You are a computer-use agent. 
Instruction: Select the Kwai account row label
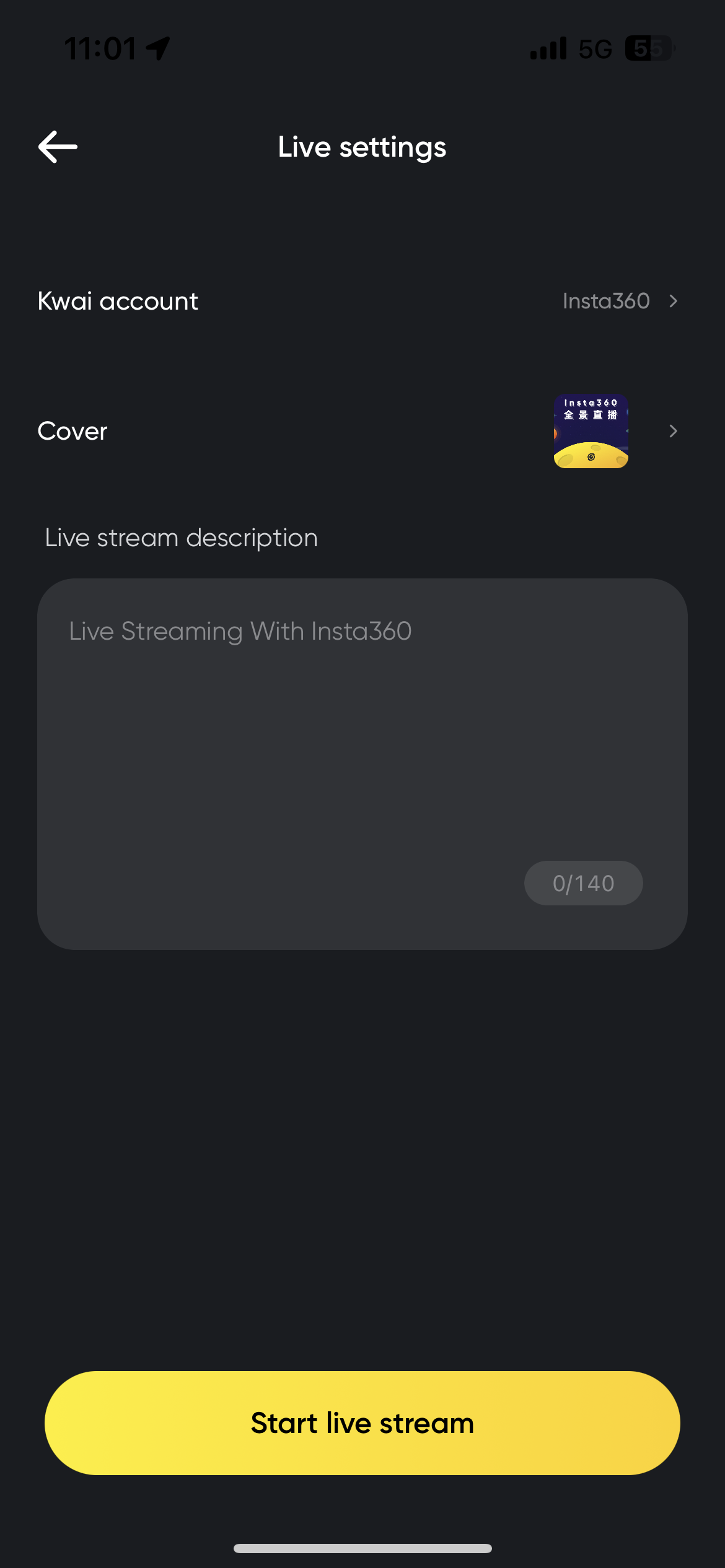pos(118,301)
